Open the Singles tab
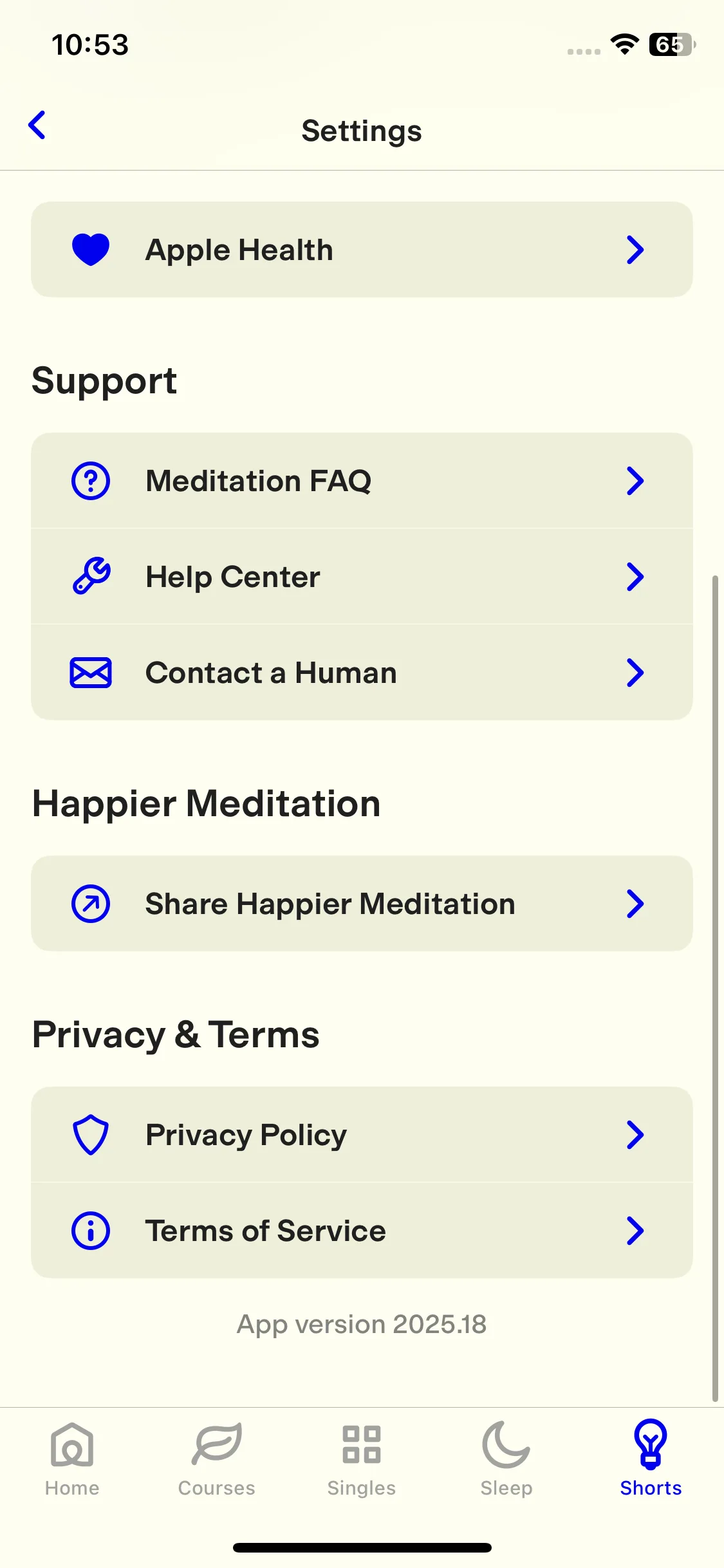The height and width of the screenshot is (1568, 724). (x=362, y=1459)
